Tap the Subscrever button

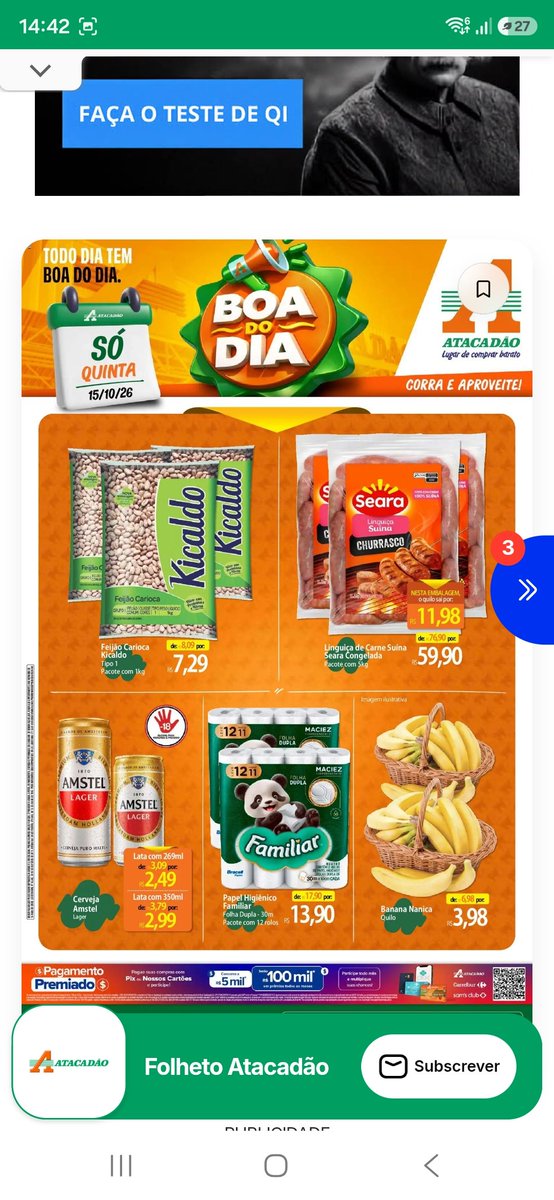click(x=439, y=1066)
